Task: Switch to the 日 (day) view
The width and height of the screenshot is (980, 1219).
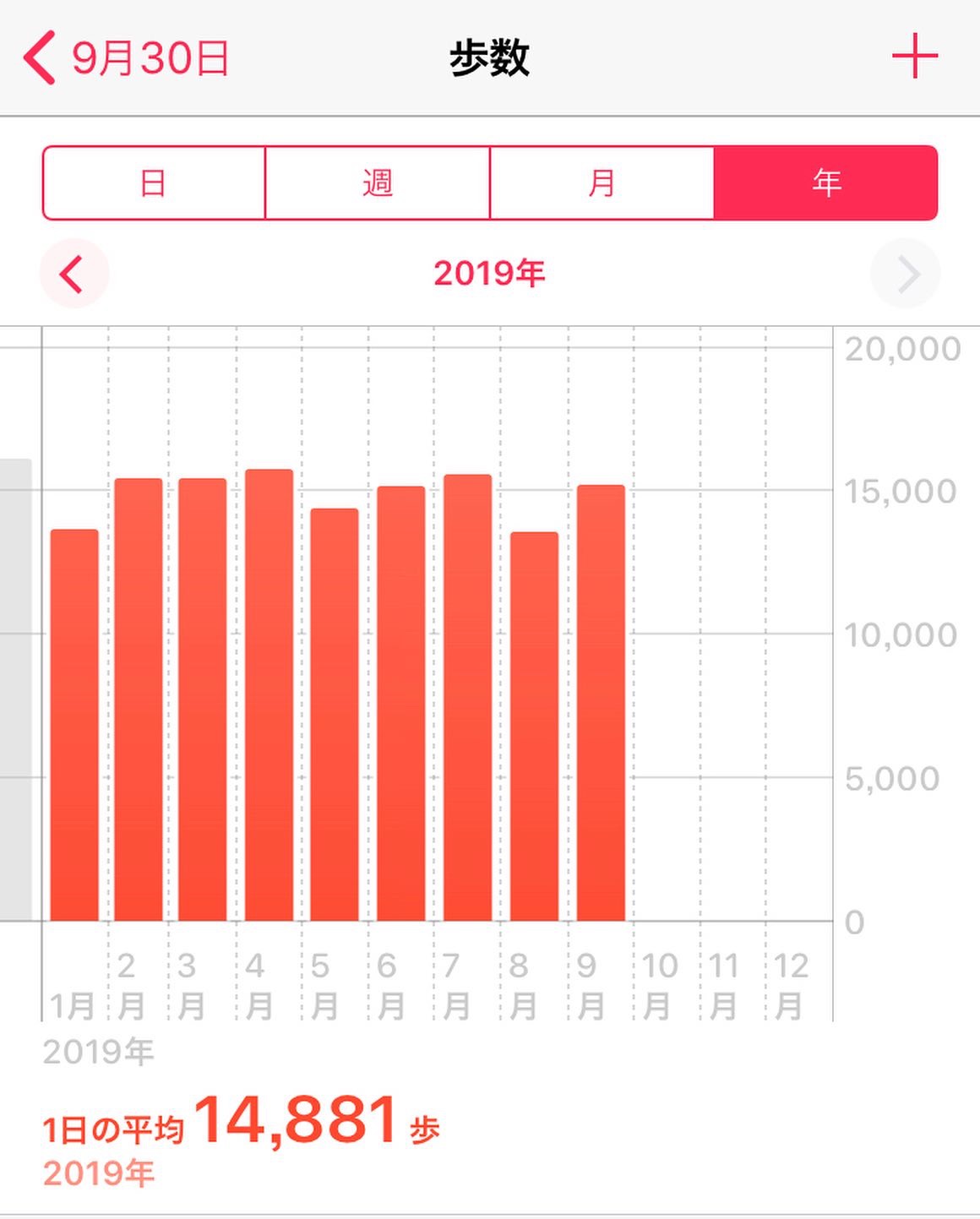Action: tap(154, 182)
